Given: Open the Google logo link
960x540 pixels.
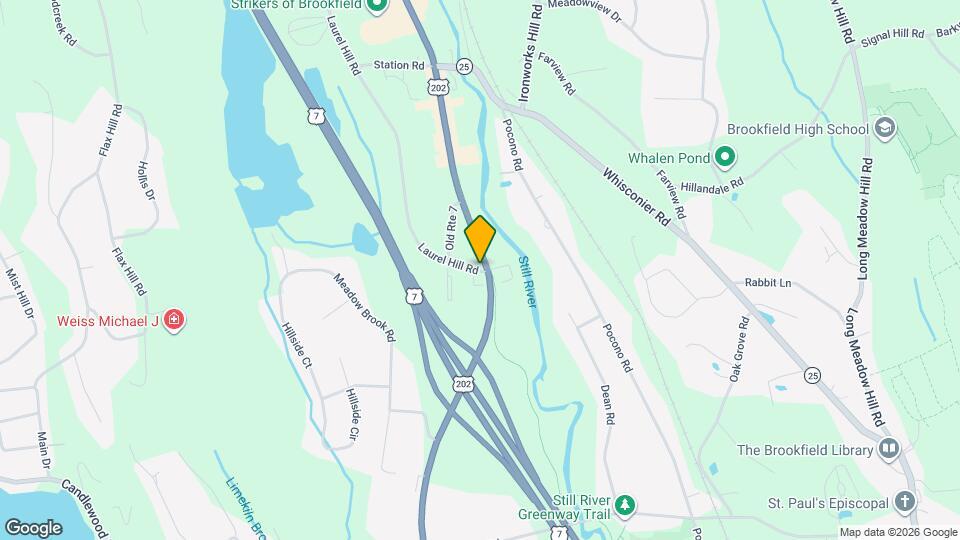Looking at the screenshot, I should click(33, 527).
